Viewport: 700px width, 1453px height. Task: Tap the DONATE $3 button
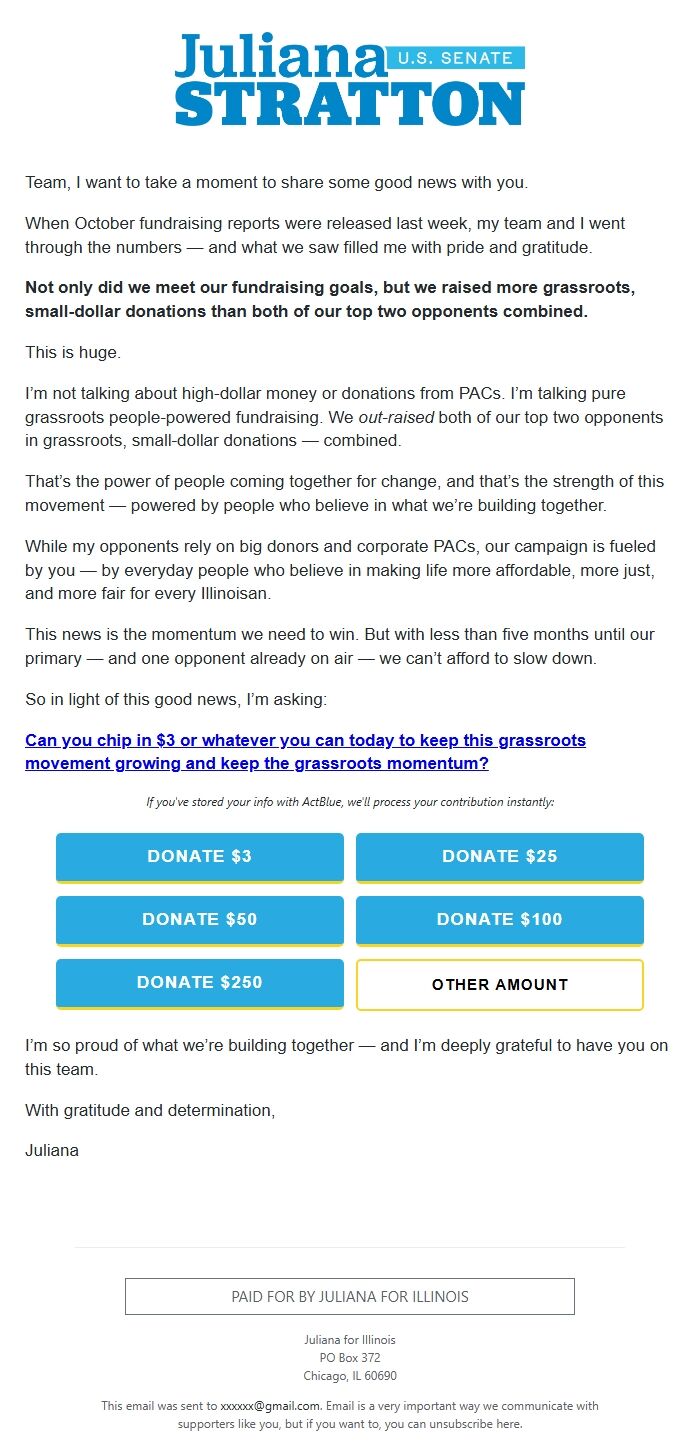coord(199,857)
